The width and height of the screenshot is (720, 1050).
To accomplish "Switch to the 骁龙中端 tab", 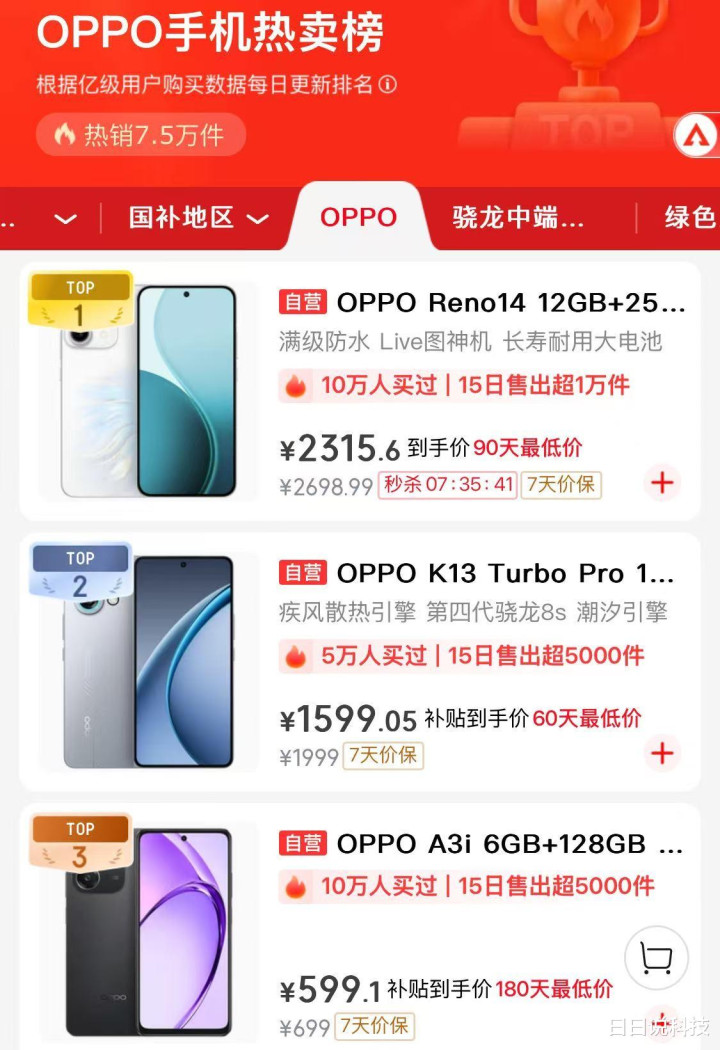I will pos(518,217).
